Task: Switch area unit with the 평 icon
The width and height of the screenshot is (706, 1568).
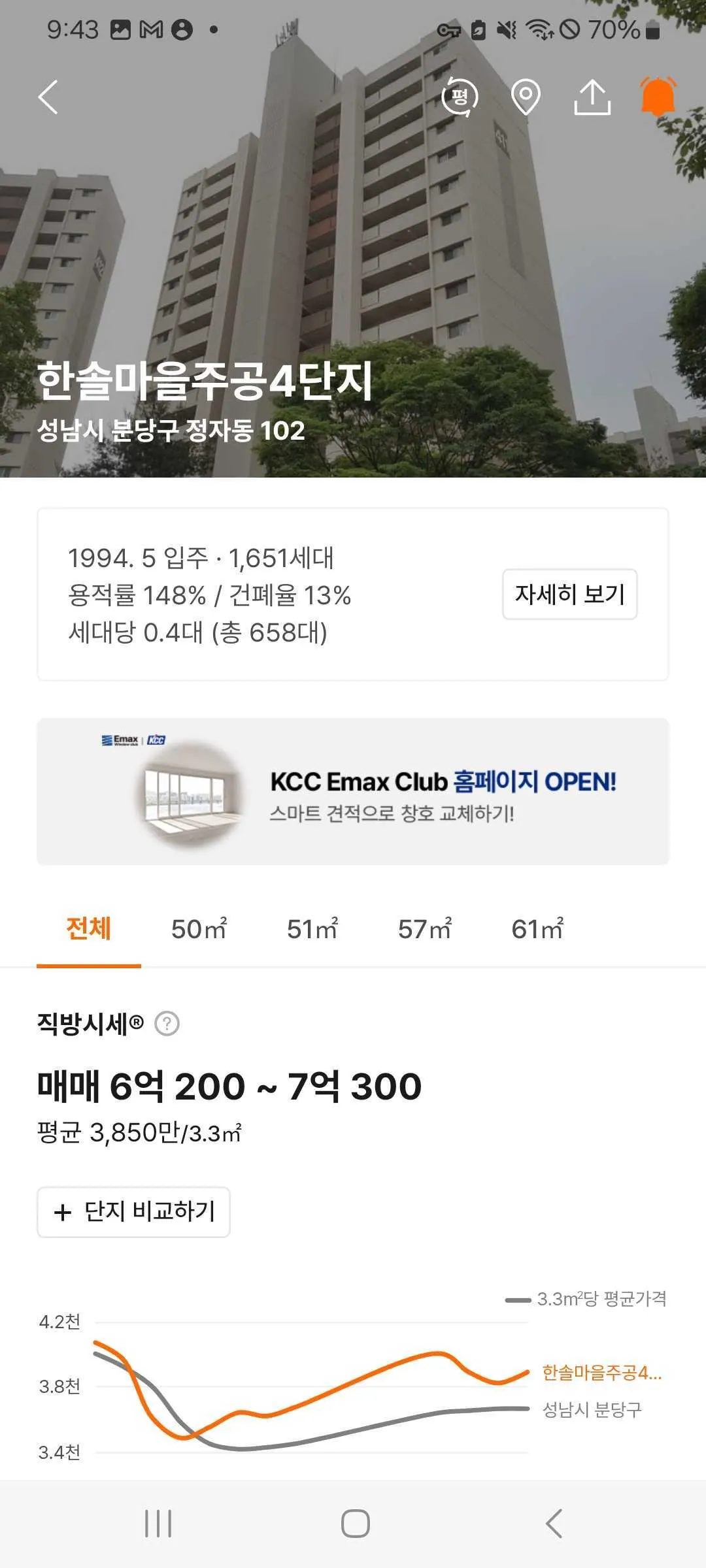Action: (460, 97)
